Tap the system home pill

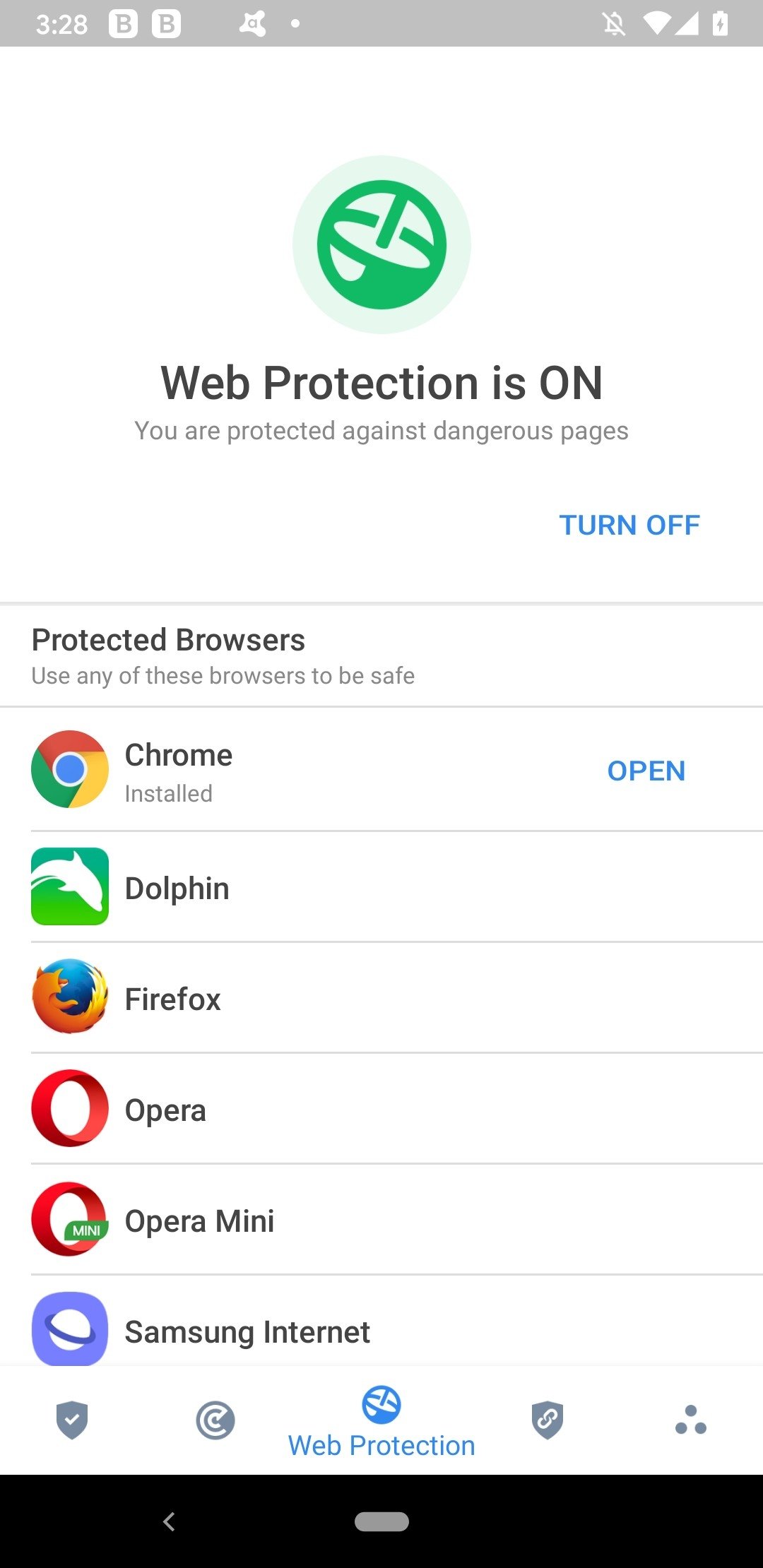381,1521
